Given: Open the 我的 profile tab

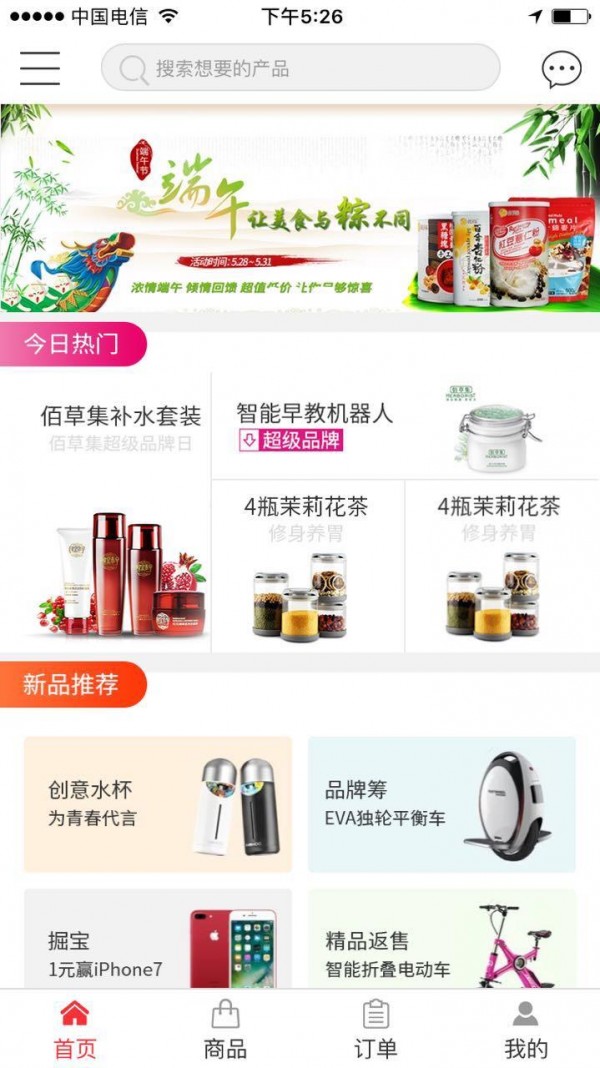Looking at the screenshot, I should [x=525, y=1030].
